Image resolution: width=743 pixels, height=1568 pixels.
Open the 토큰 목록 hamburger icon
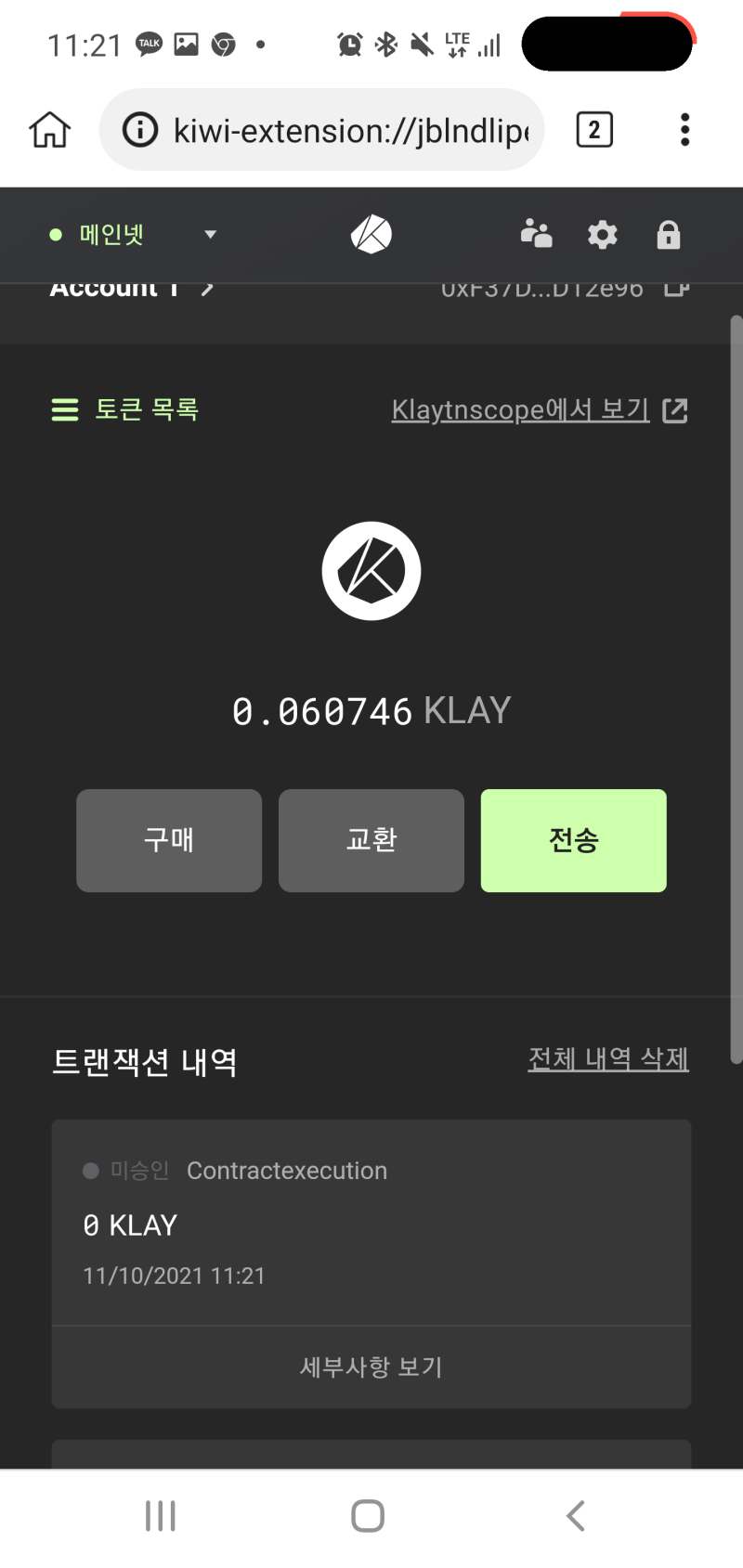[x=64, y=409]
